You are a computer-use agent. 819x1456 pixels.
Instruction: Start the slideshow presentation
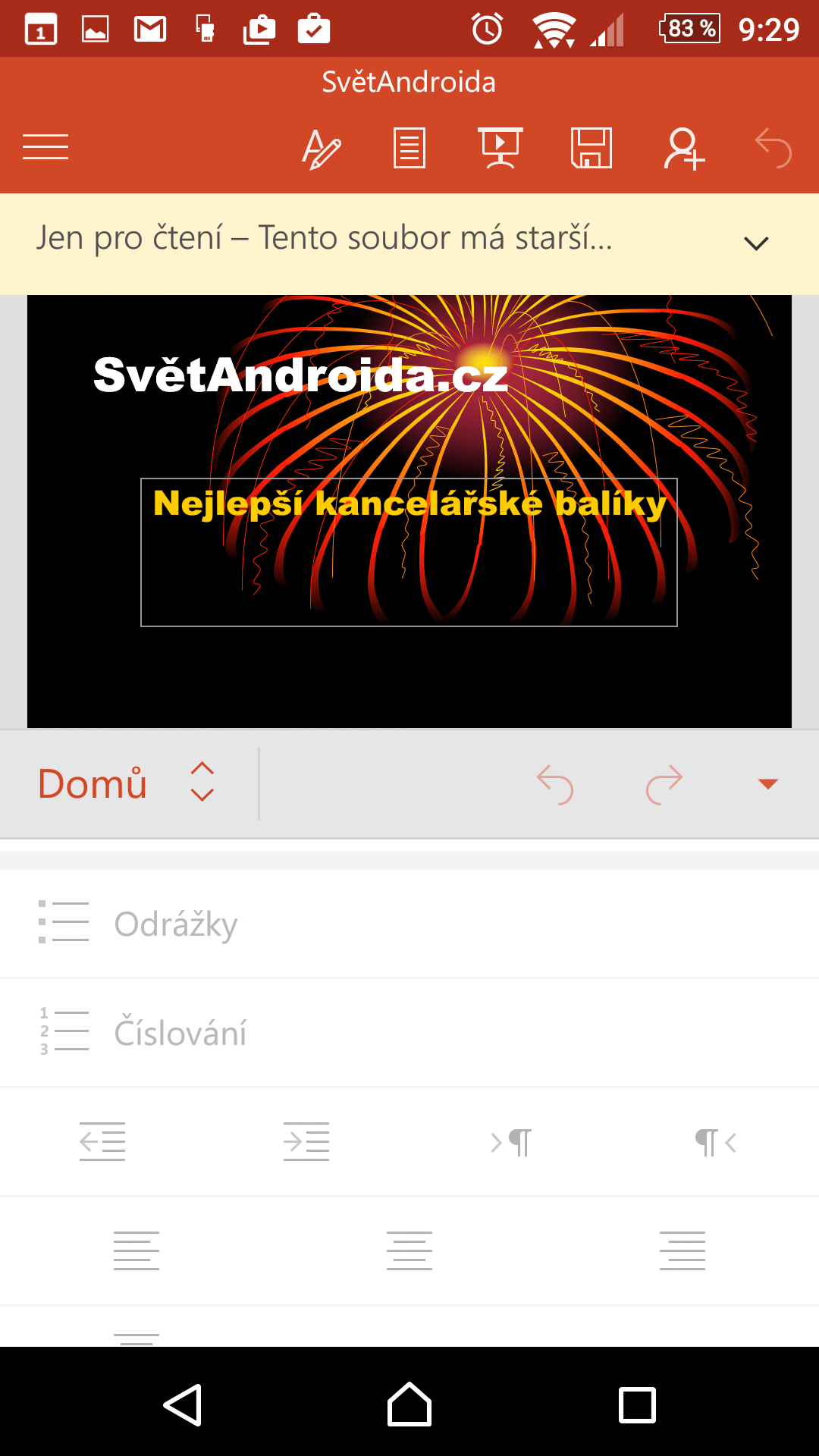(500, 148)
